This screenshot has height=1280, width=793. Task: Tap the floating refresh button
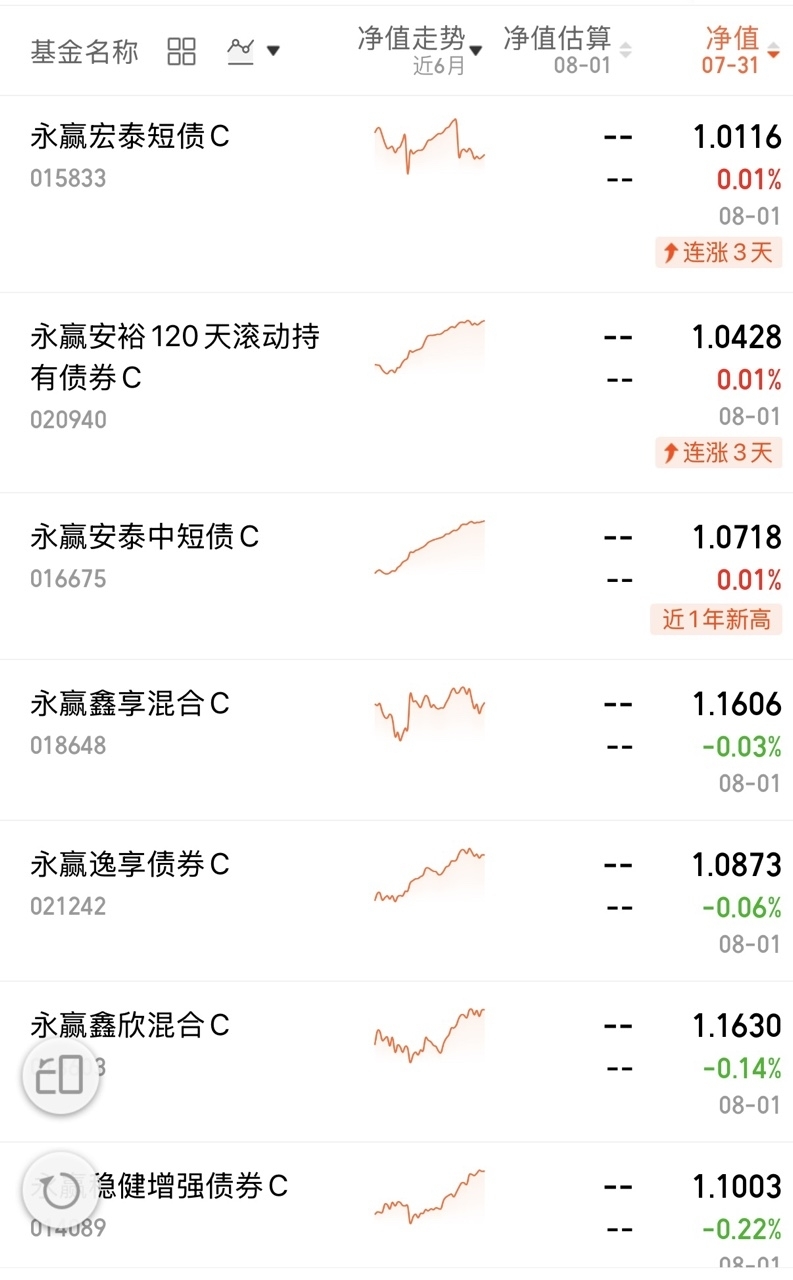click(x=60, y=1190)
